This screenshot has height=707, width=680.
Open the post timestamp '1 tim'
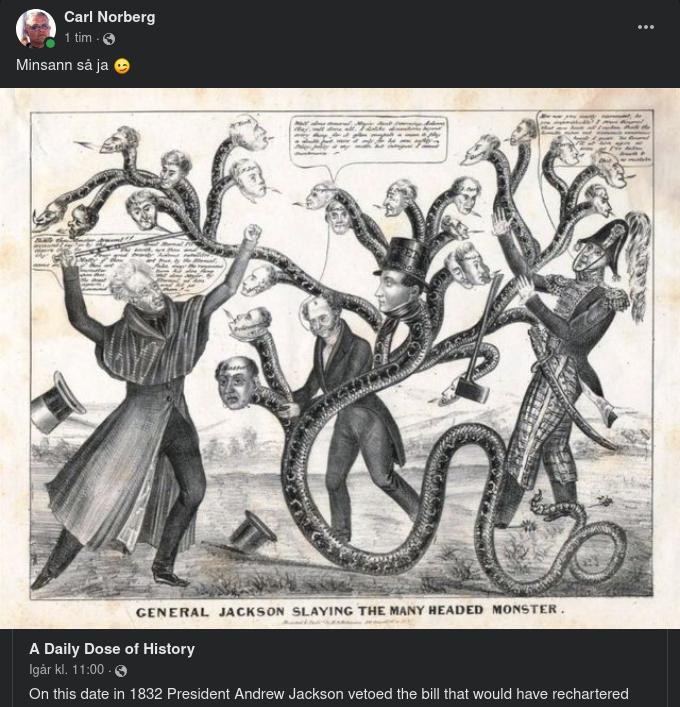coord(78,38)
